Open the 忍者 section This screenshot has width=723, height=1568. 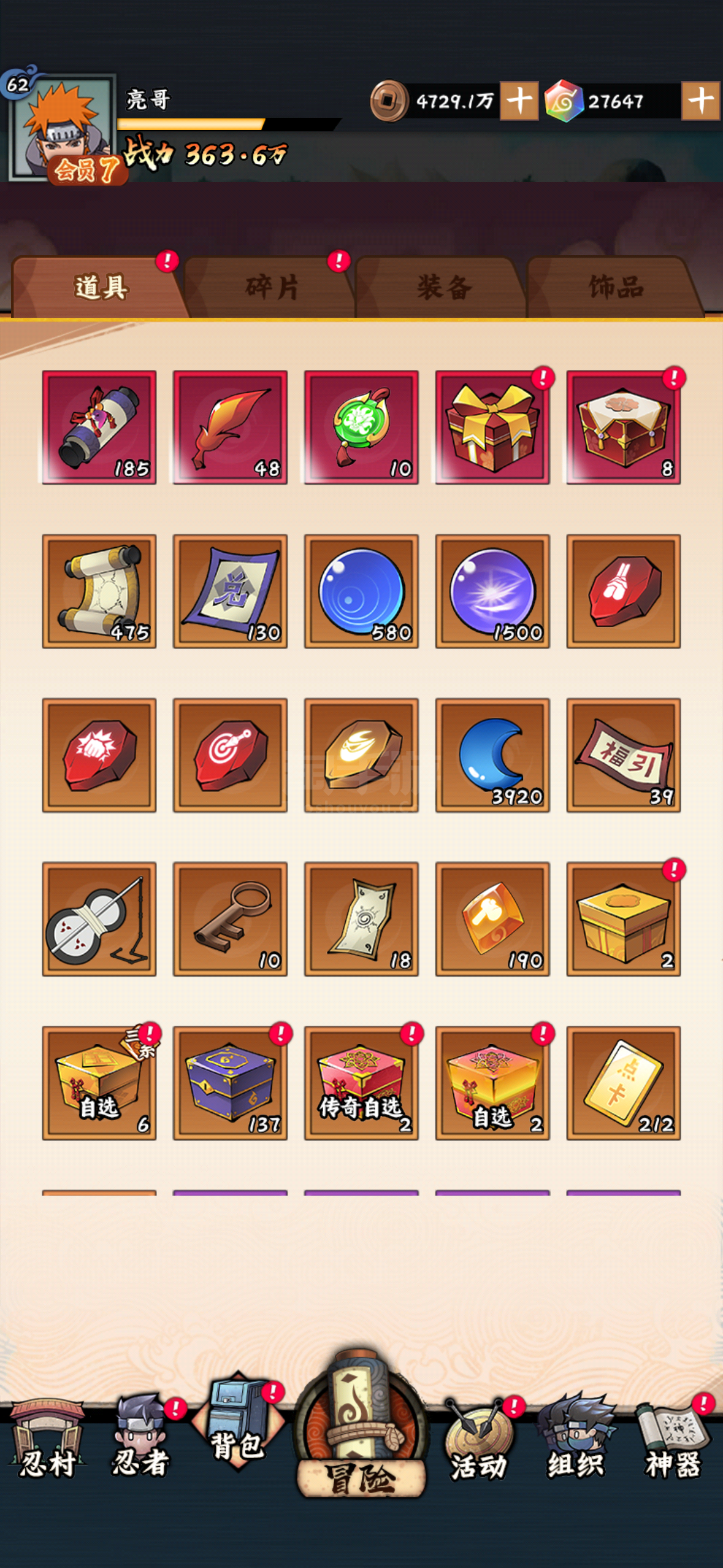point(142,1439)
